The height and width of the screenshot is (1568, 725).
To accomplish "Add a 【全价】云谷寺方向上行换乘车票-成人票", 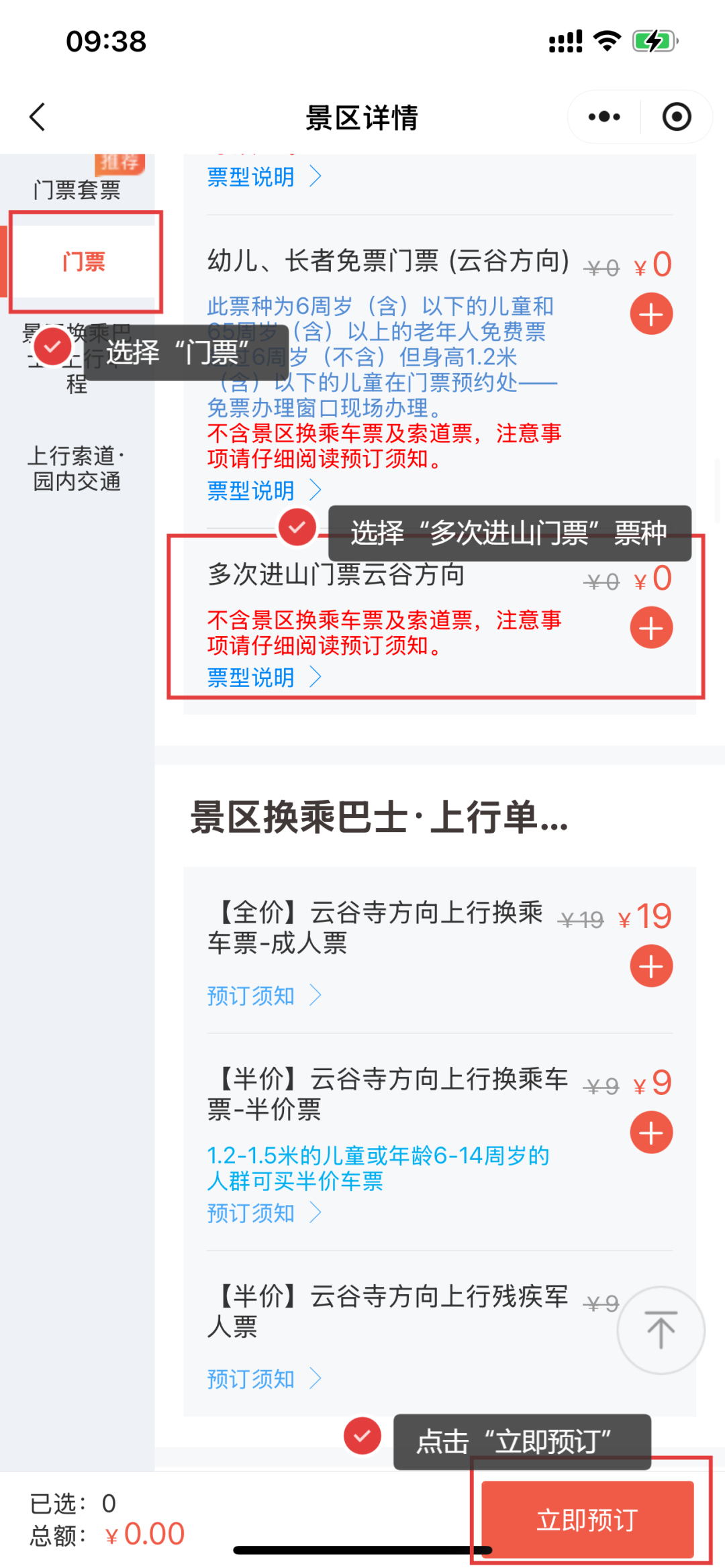I will pos(650,966).
